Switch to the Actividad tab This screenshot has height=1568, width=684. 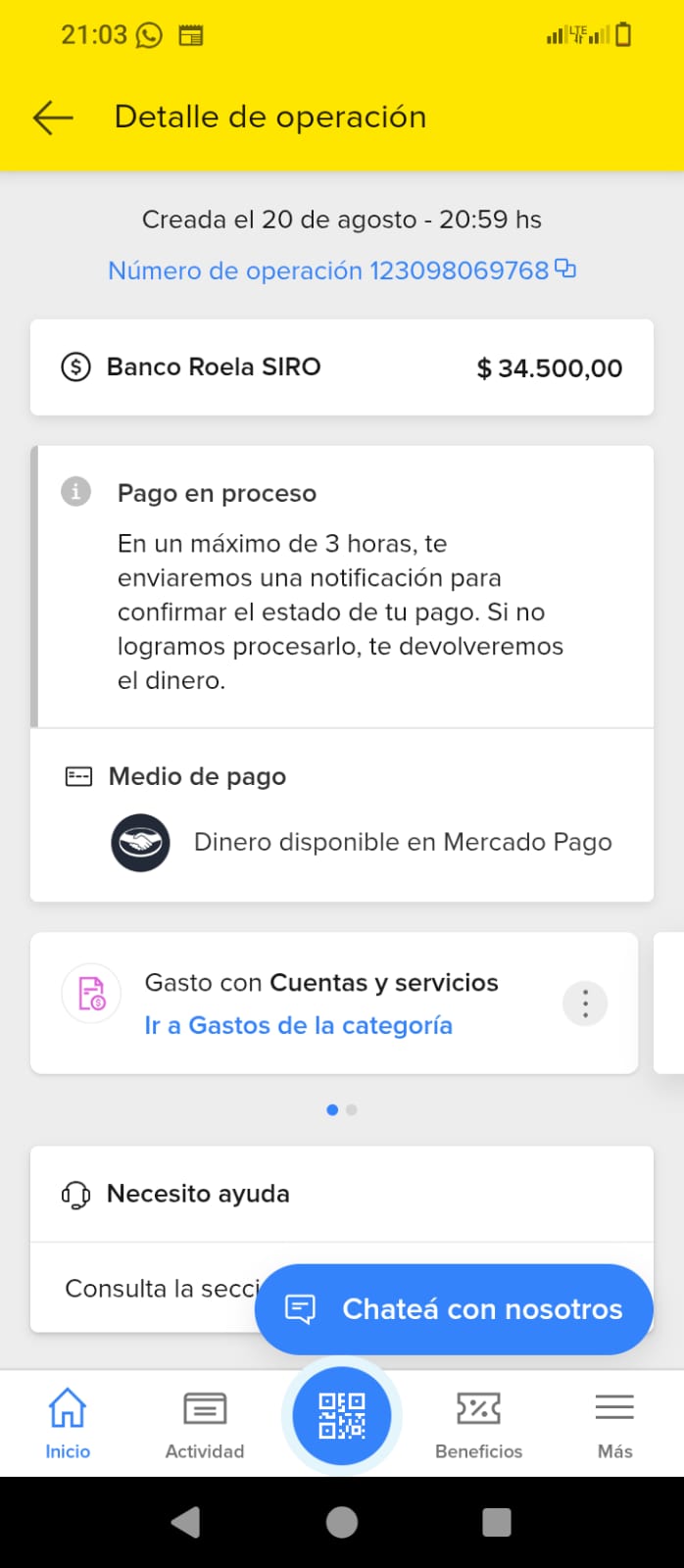[x=205, y=1423]
